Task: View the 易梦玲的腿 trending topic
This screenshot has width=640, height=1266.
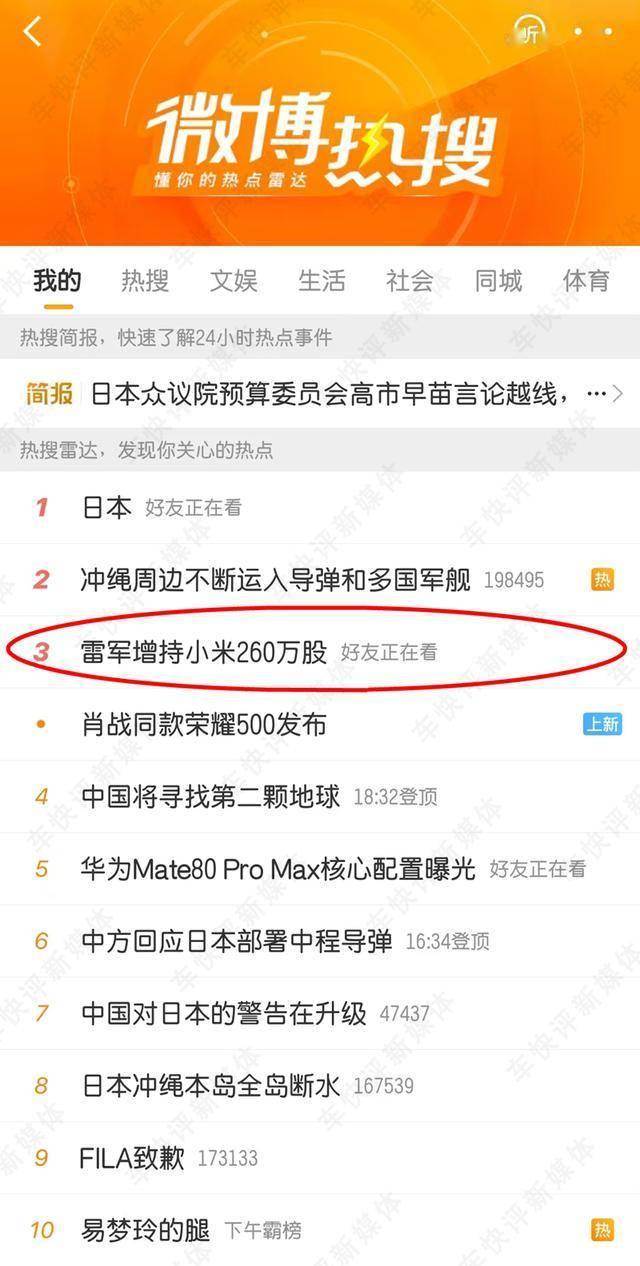Action: [x=145, y=1230]
